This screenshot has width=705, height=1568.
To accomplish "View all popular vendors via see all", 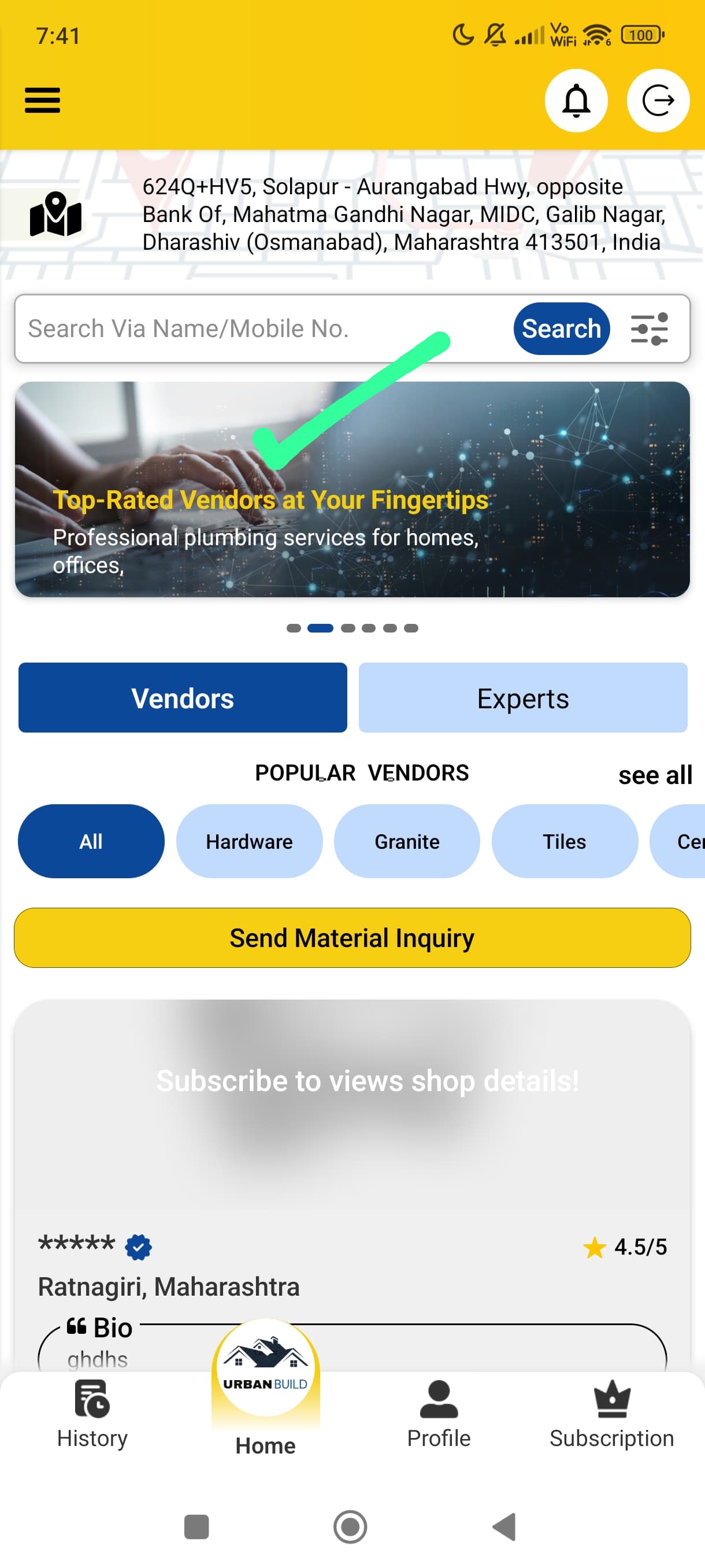I will (655, 775).
